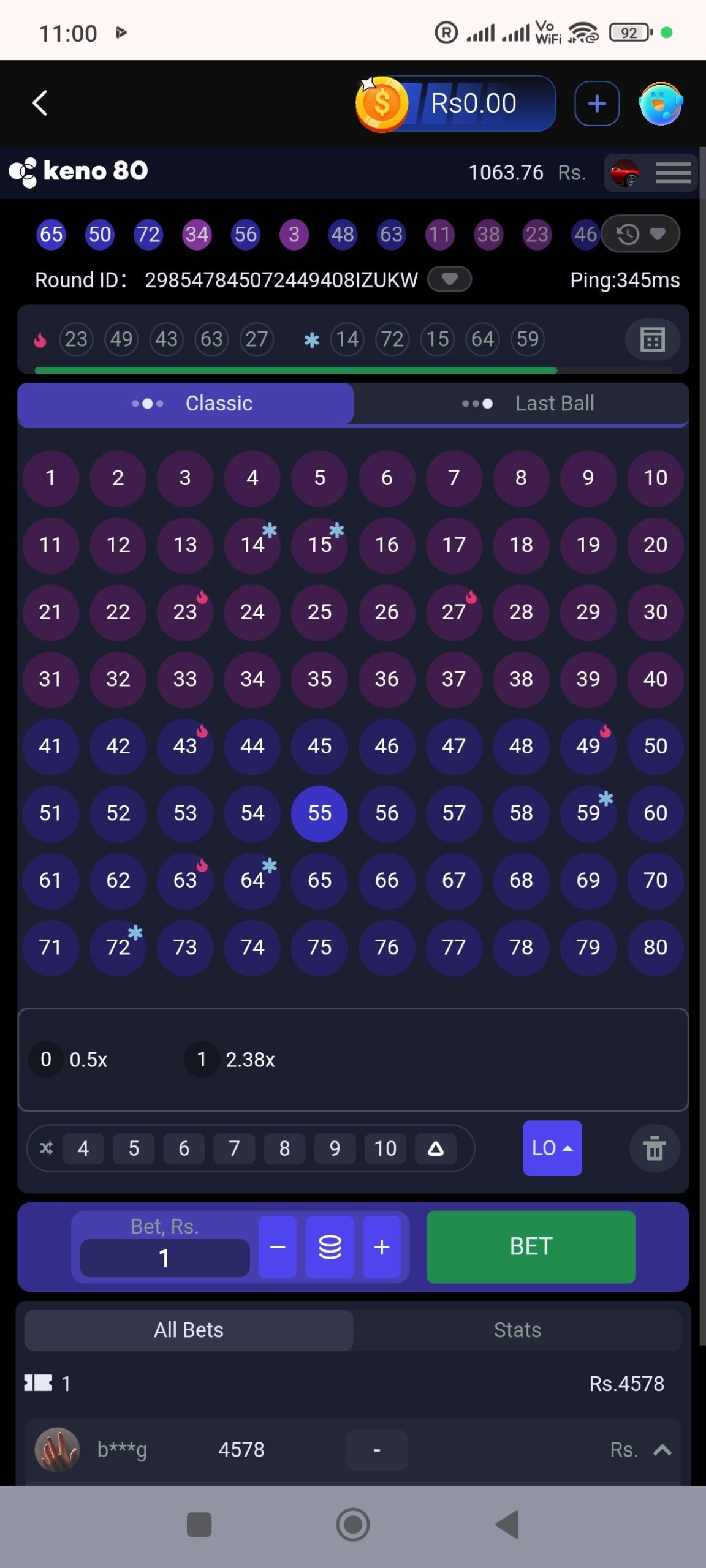Decrease the bet amount
The height and width of the screenshot is (1568, 706).
pyautogui.click(x=278, y=1247)
